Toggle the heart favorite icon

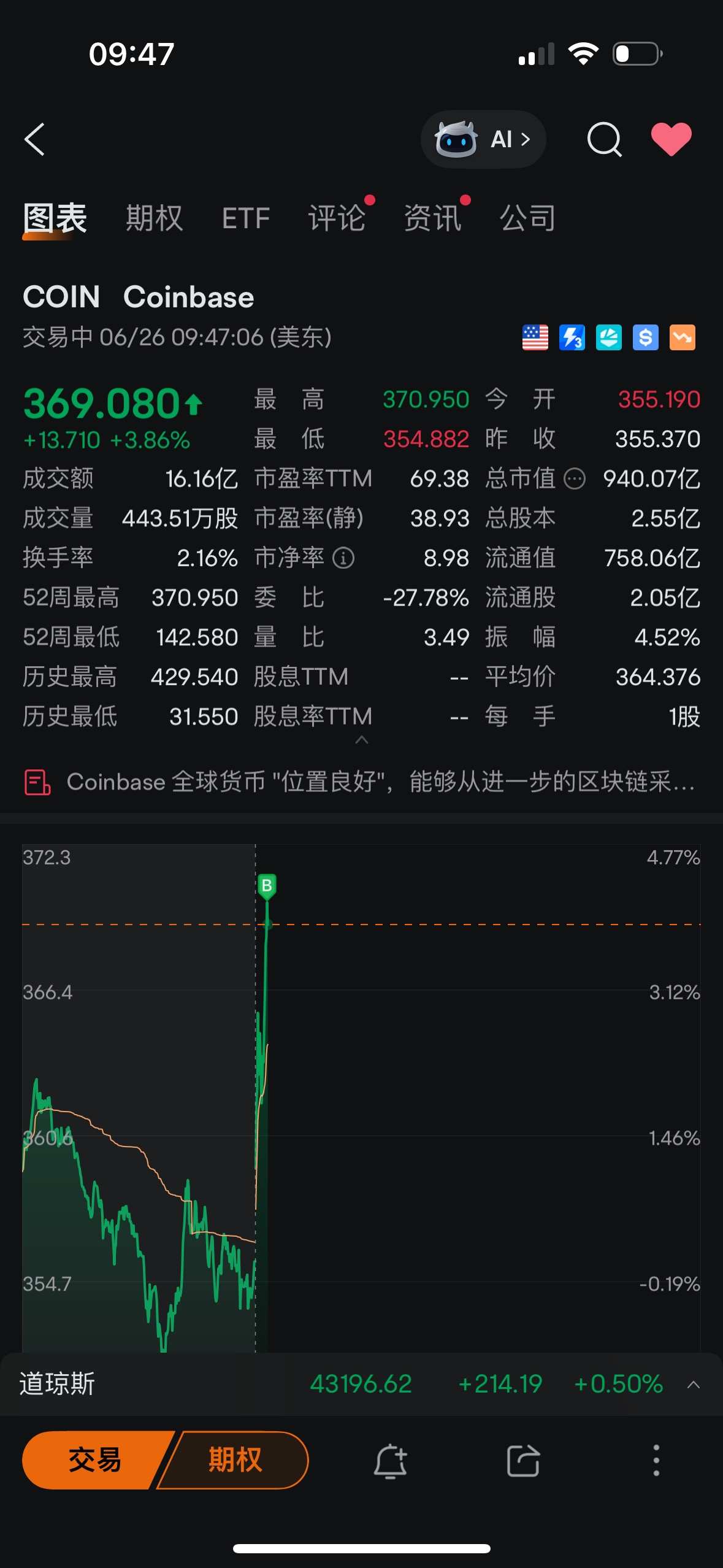tap(671, 139)
